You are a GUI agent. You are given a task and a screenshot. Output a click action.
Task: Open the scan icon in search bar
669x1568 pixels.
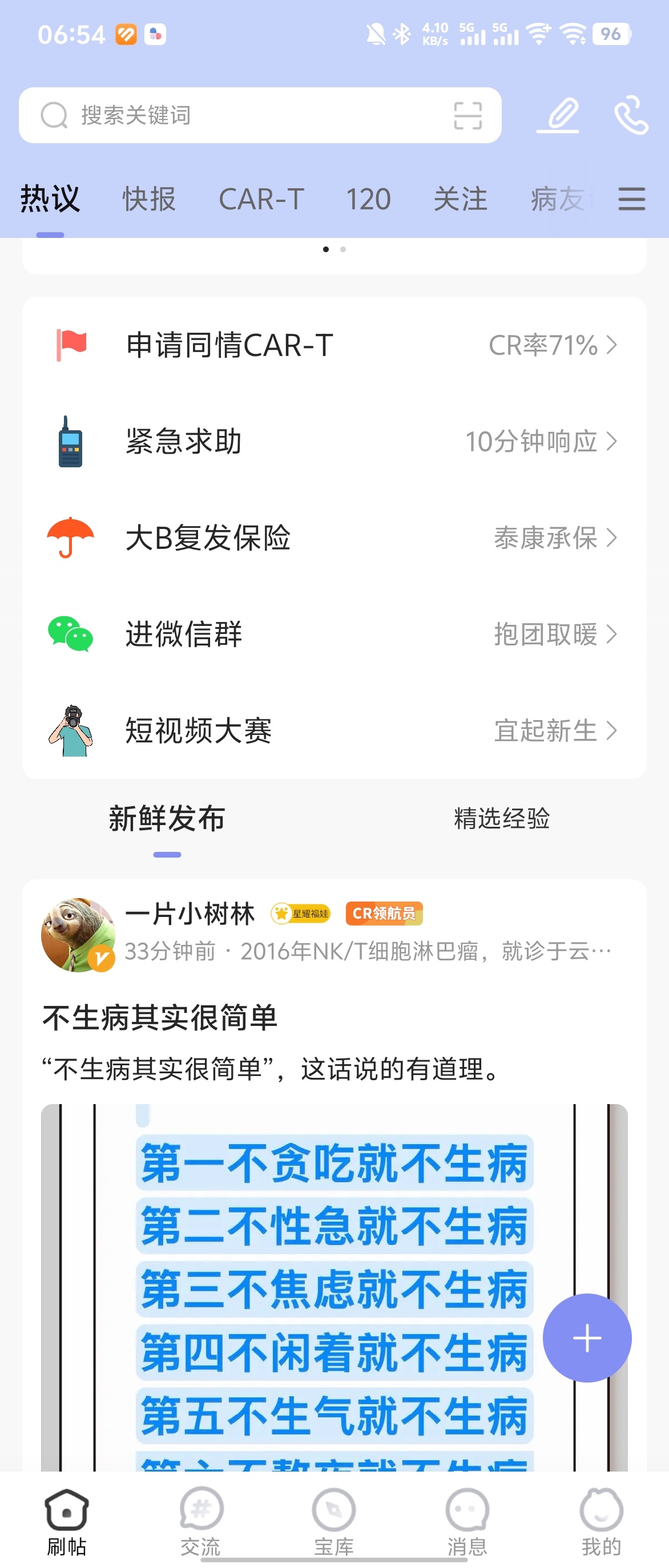coord(468,115)
